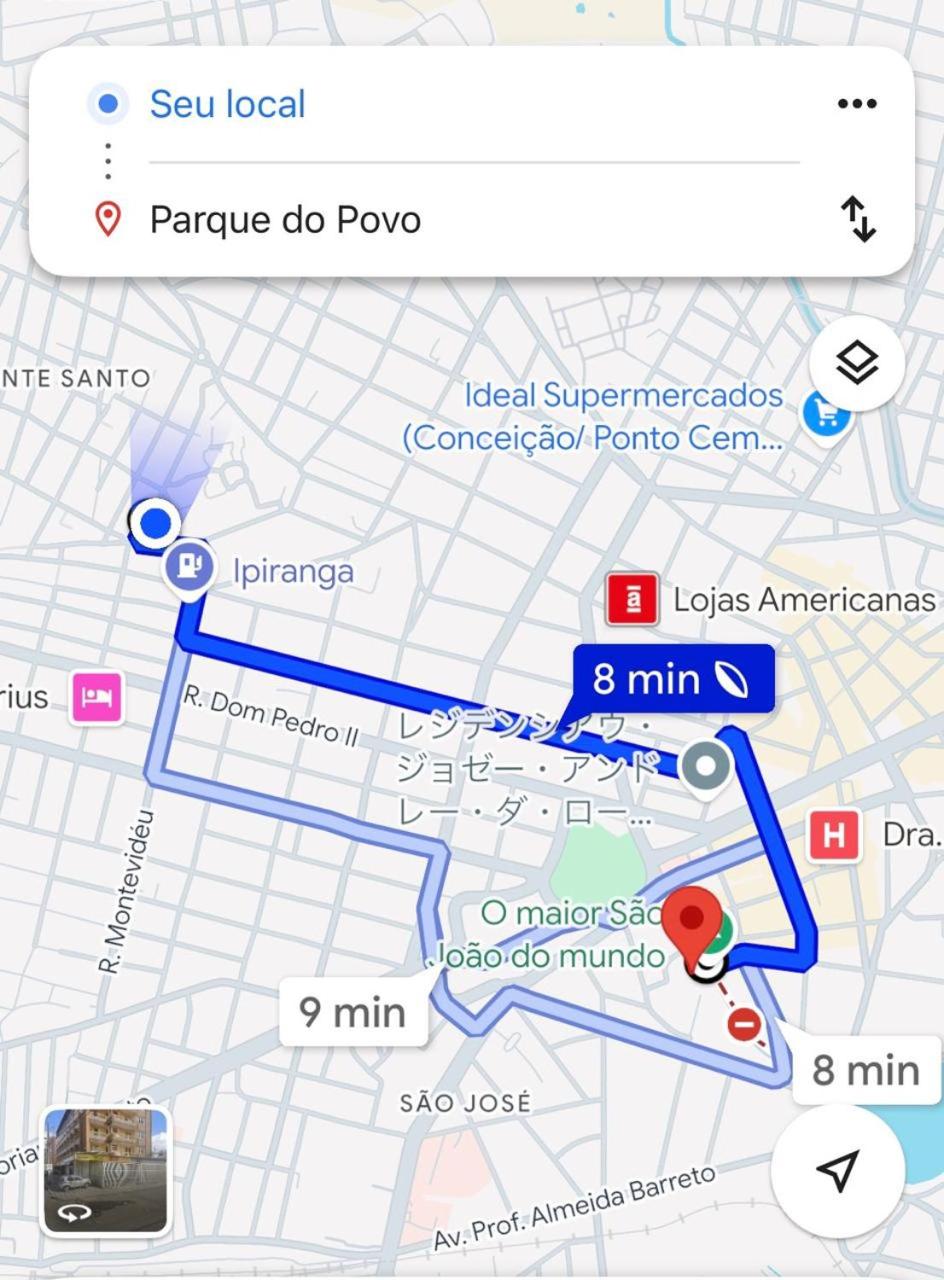Change the destination Parque do Povo
The image size is (944, 1280).
point(285,220)
